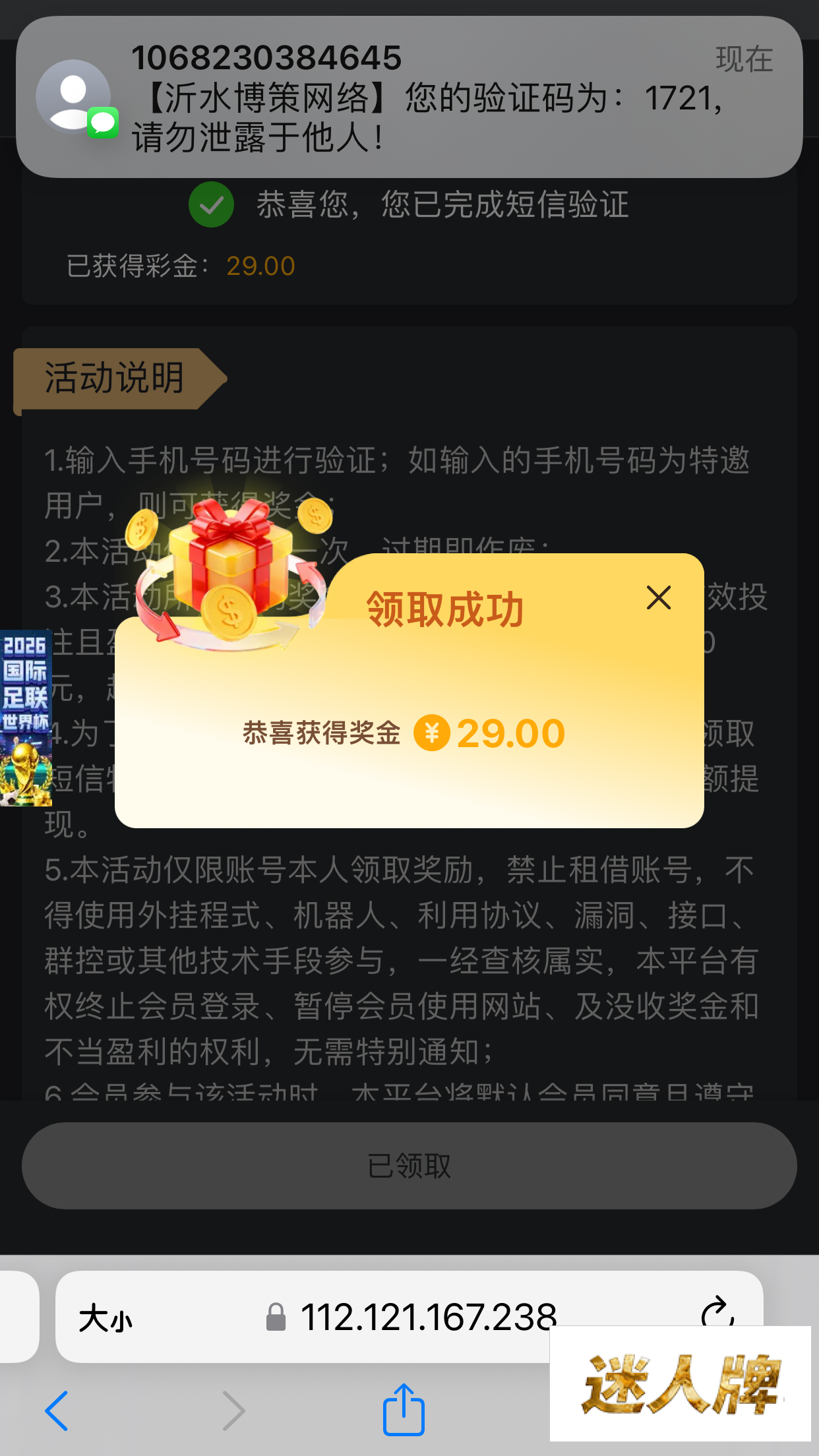The width and height of the screenshot is (819, 1456).
Task: Share this page
Action: 404,1410
